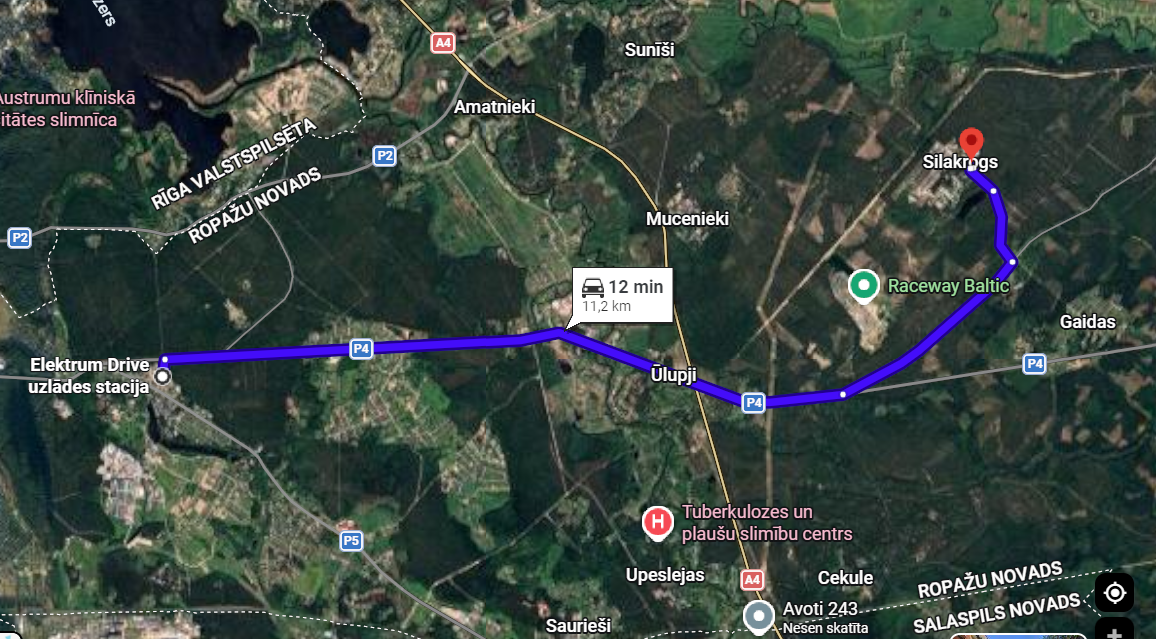Open the Raceway Baltic place marker
1156x639 pixels.
tap(862, 286)
